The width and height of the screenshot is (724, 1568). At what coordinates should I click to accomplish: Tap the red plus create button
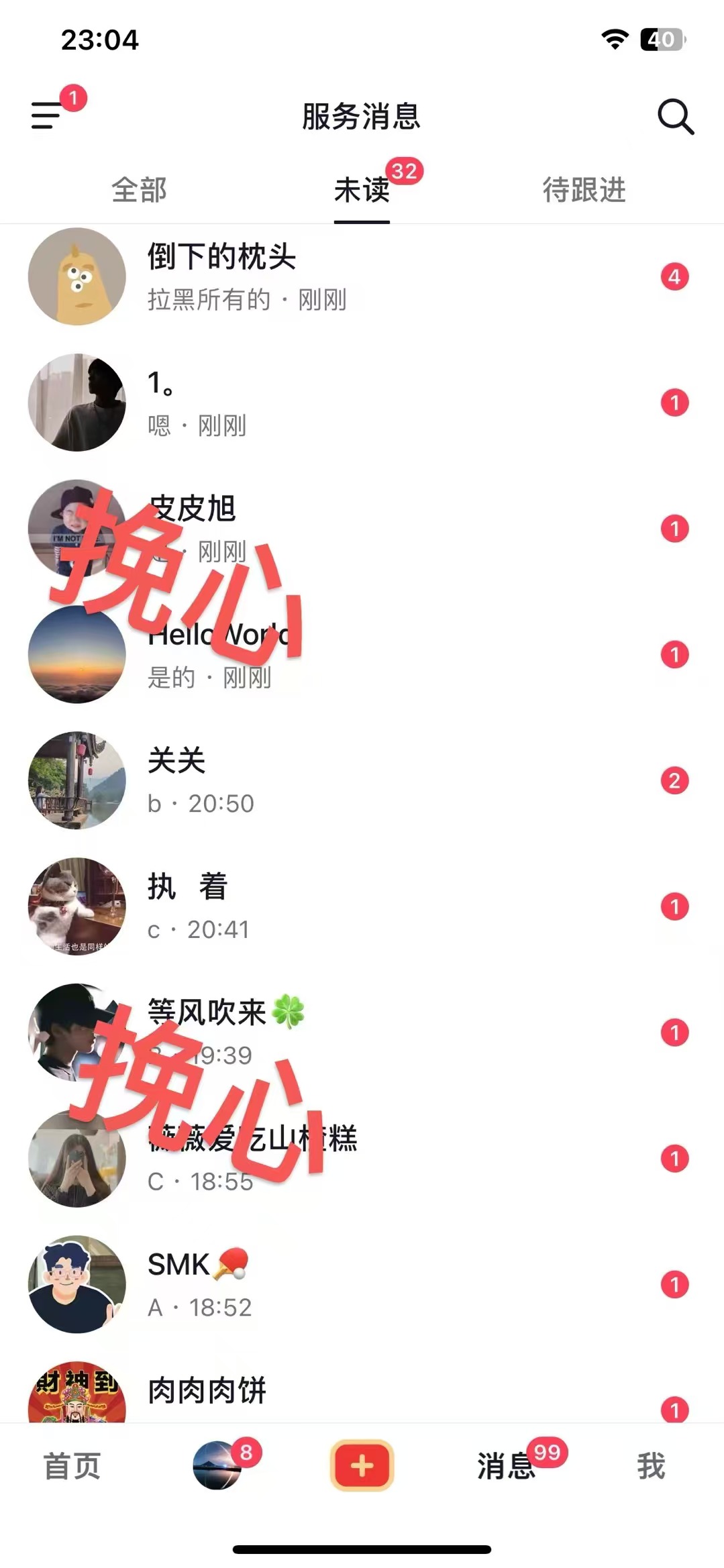pyautogui.click(x=362, y=1466)
